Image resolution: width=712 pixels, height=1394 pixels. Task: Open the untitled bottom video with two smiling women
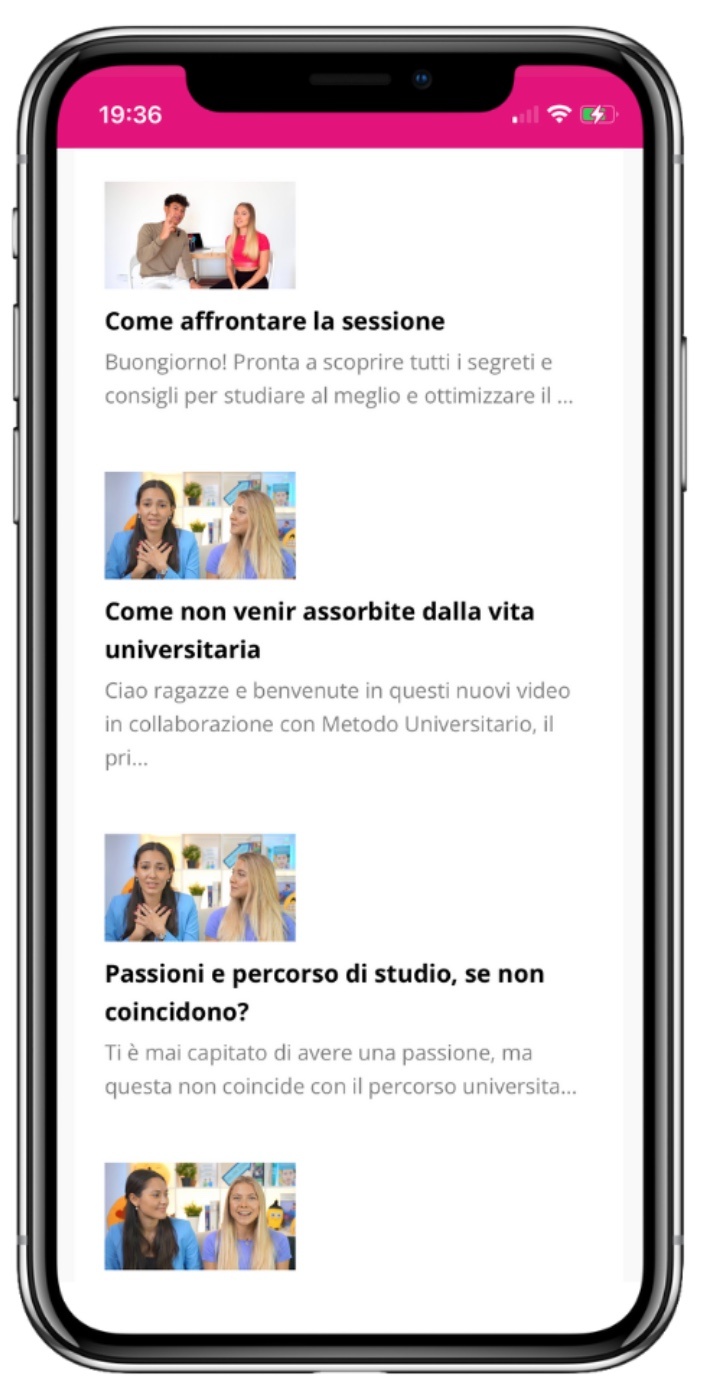[x=200, y=1216]
